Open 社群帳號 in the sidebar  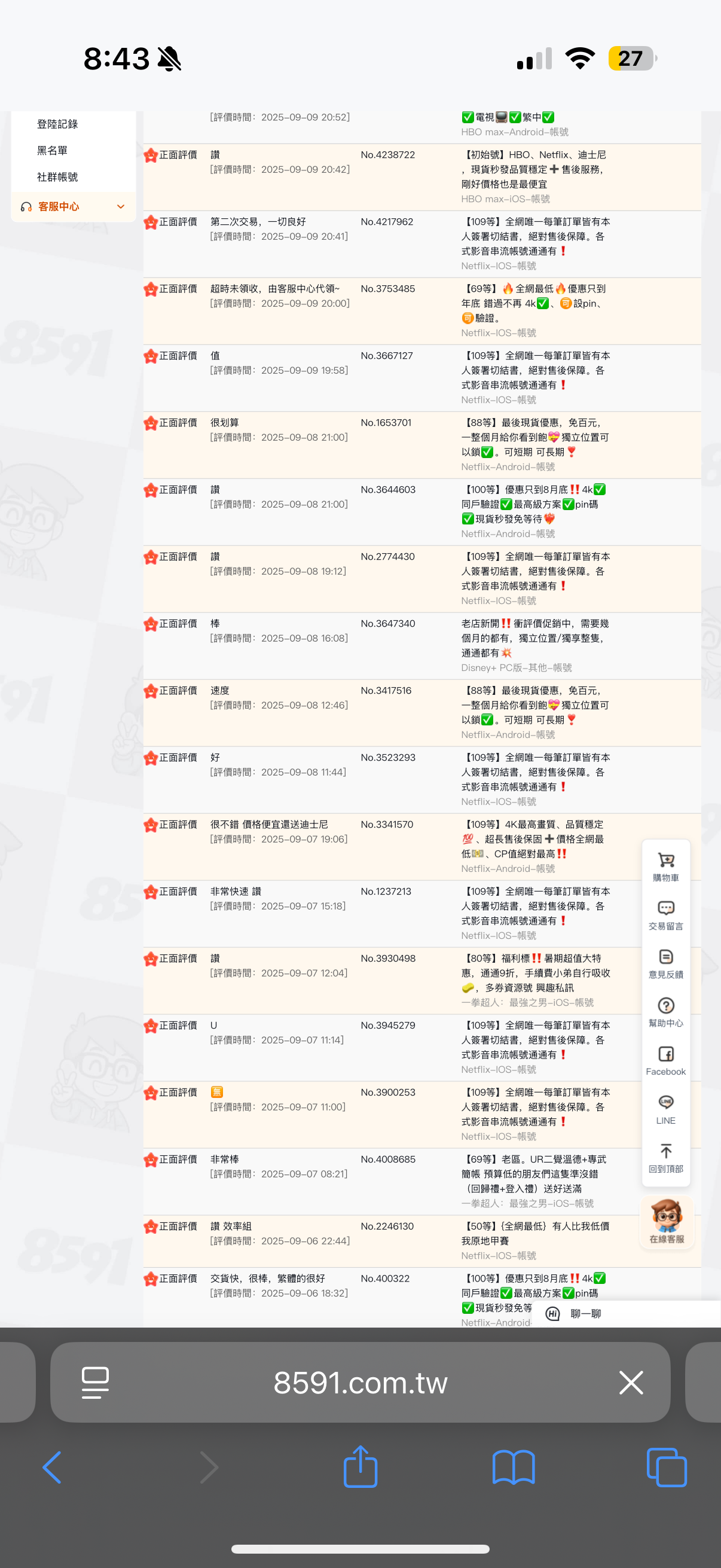(57, 177)
